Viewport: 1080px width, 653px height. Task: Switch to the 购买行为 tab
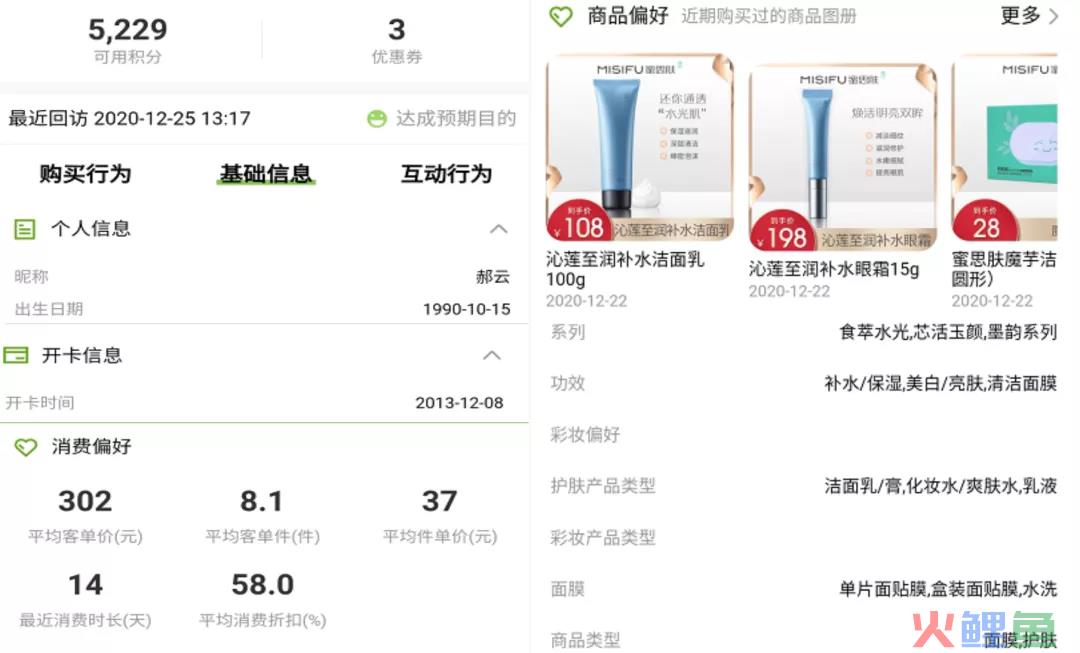coord(85,174)
